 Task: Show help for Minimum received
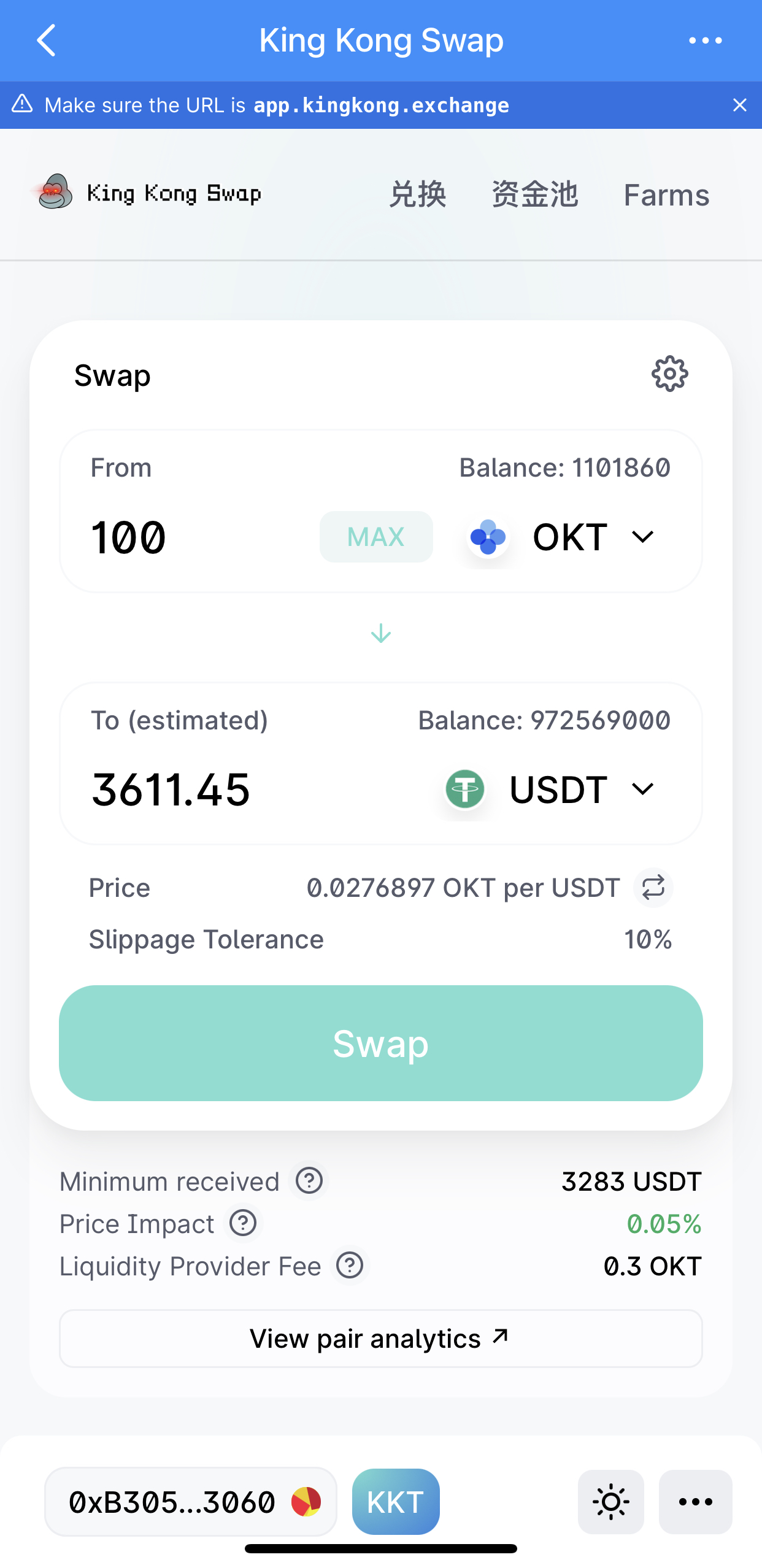pyautogui.click(x=309, y=1180)
